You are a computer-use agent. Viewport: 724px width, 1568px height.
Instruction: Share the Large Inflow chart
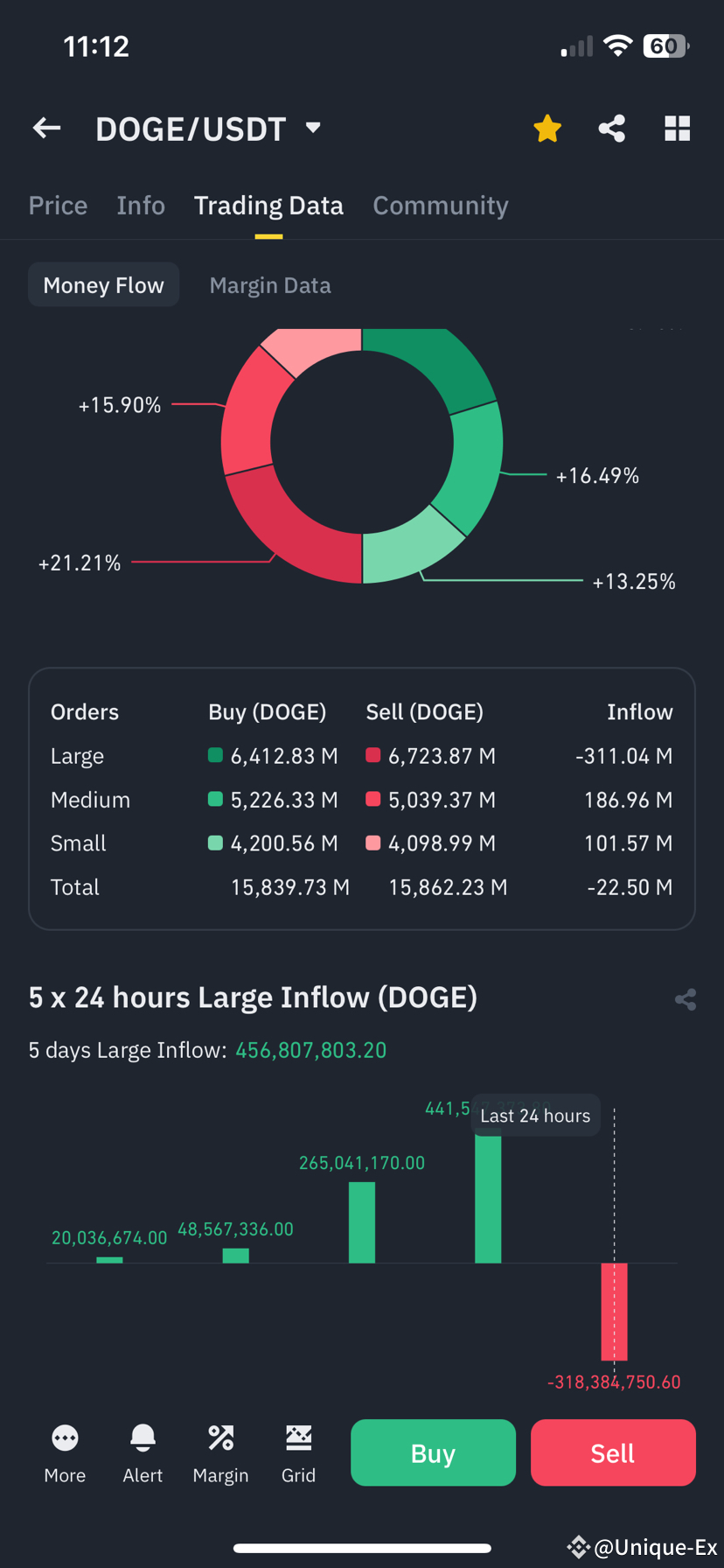point(685,998)
